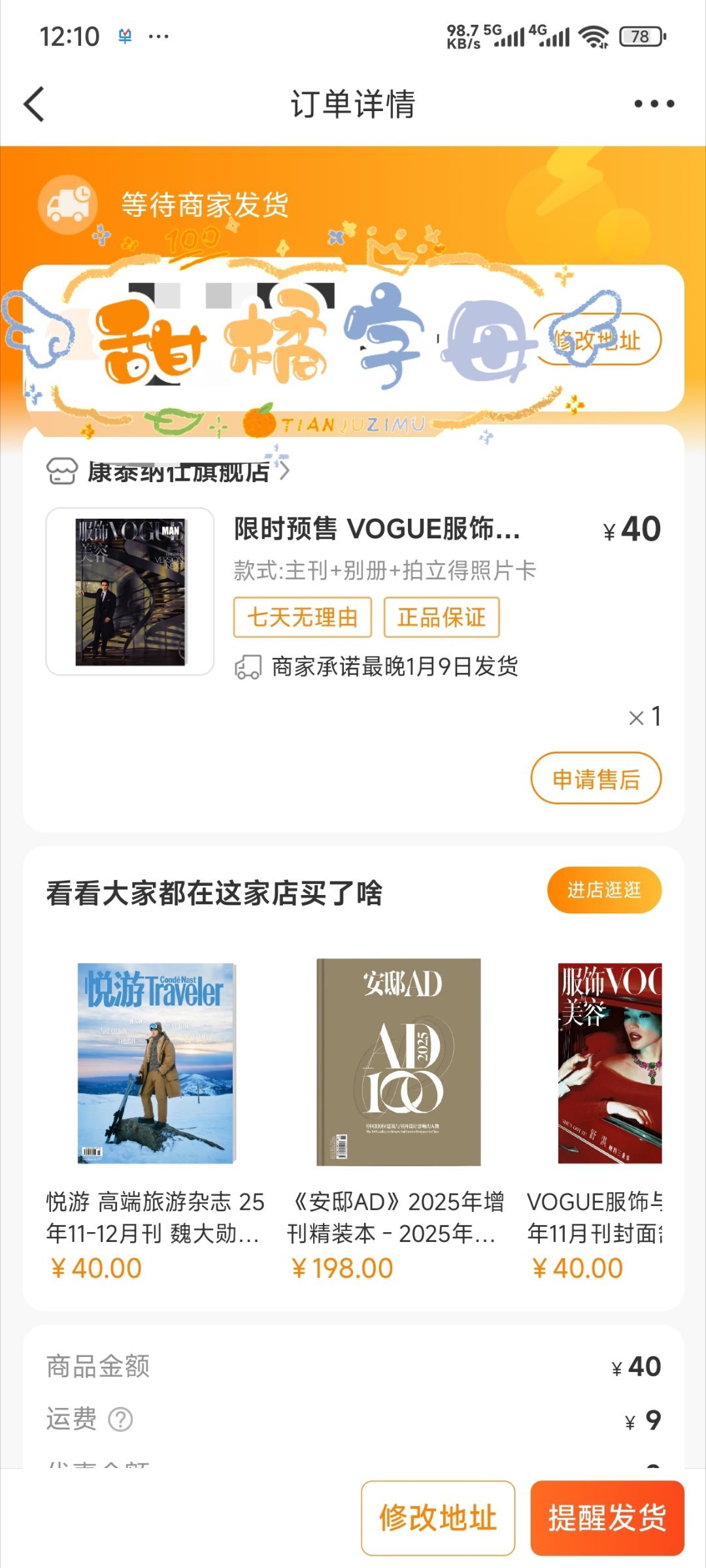Expand the 款式 specification line
Screen dimensions: 706x1568
tap(386, 570)
